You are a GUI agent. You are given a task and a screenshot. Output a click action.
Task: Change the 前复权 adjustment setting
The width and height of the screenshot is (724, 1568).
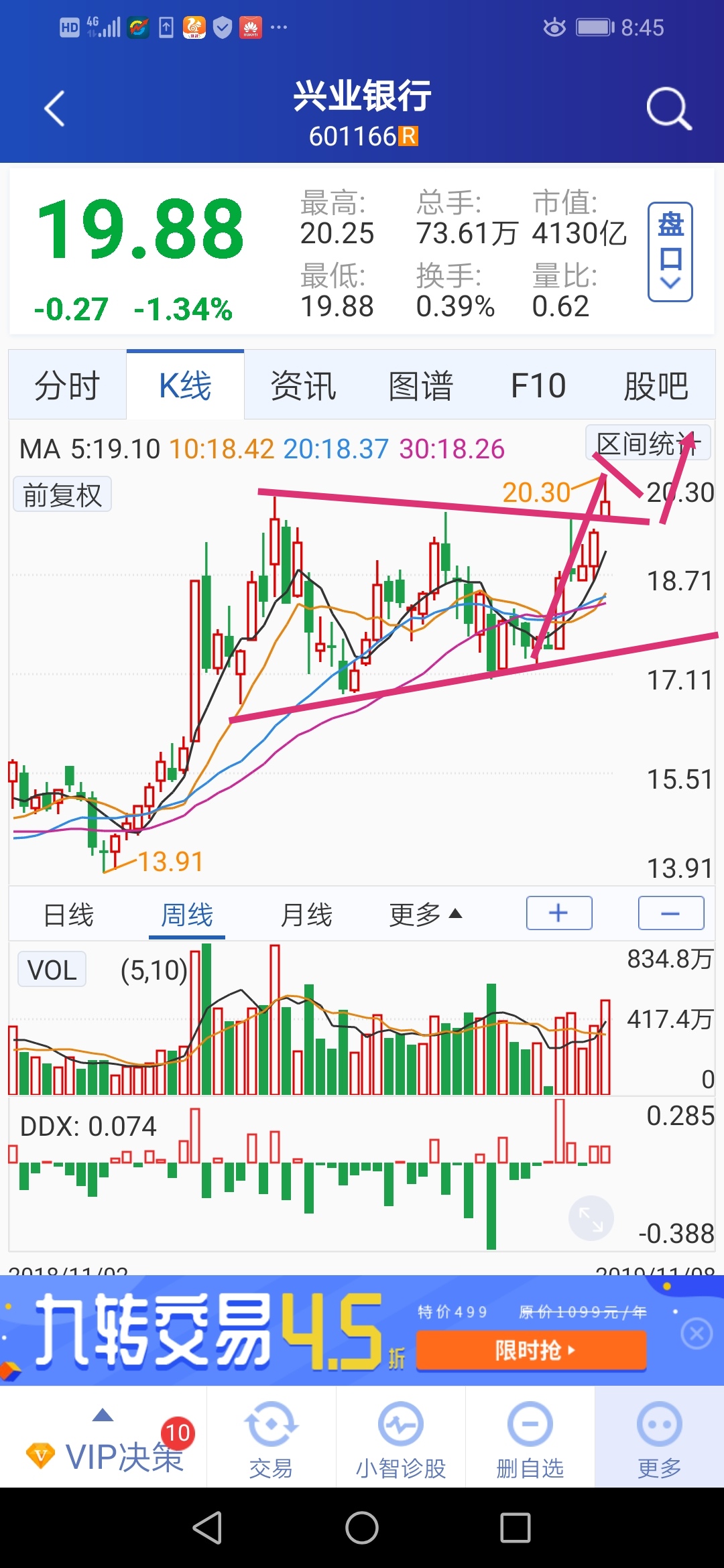(x=62, y=495)
